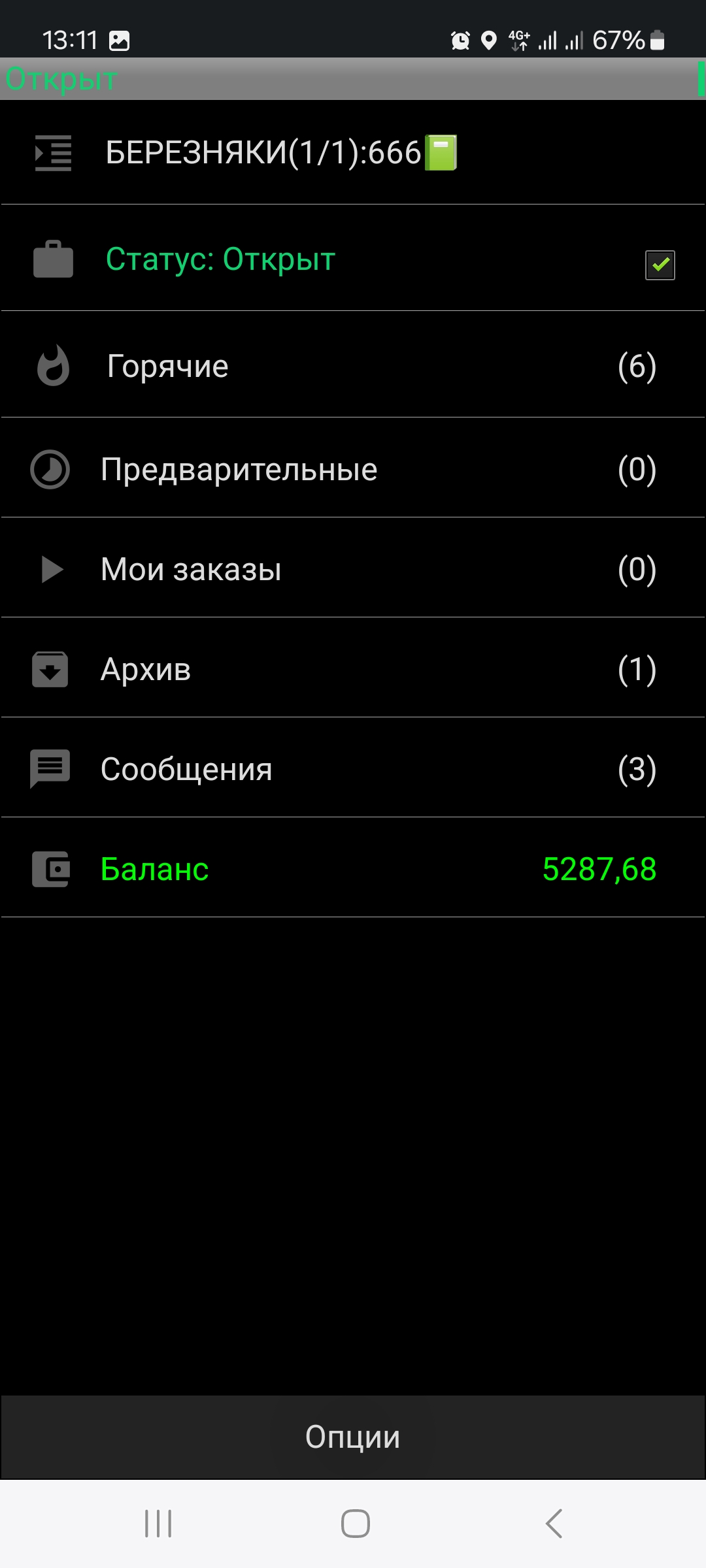The image size is (706, 1568).
Task: Open the Архив section
Action: point(353,669)
